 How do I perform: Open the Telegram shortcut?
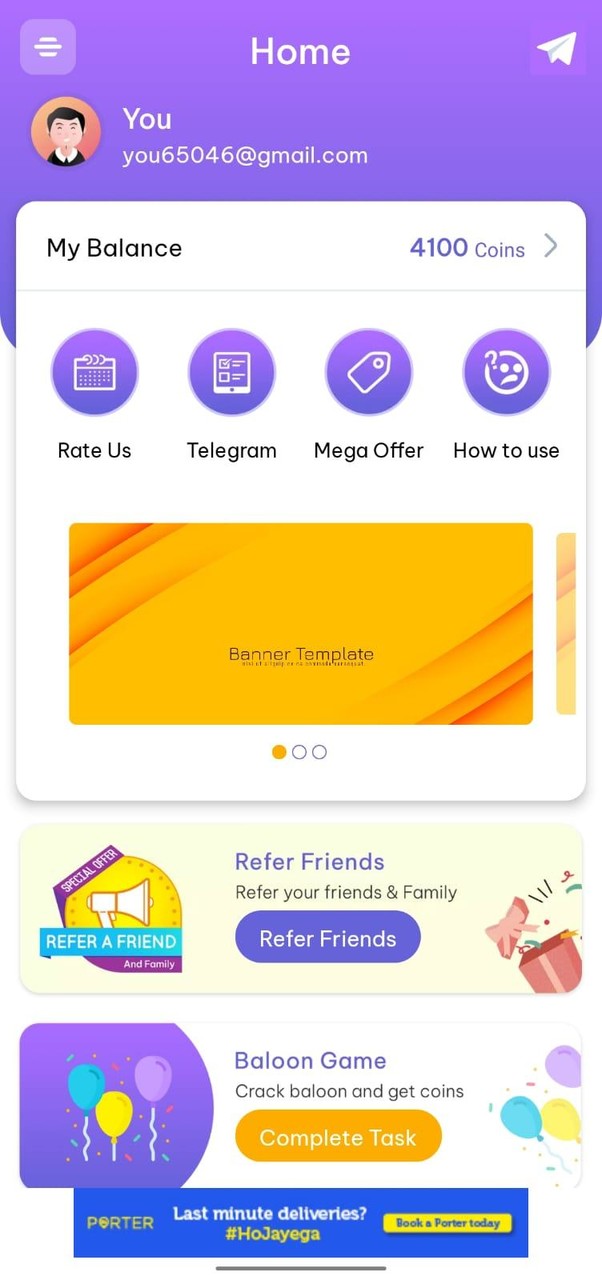click(x=231, y=373)
